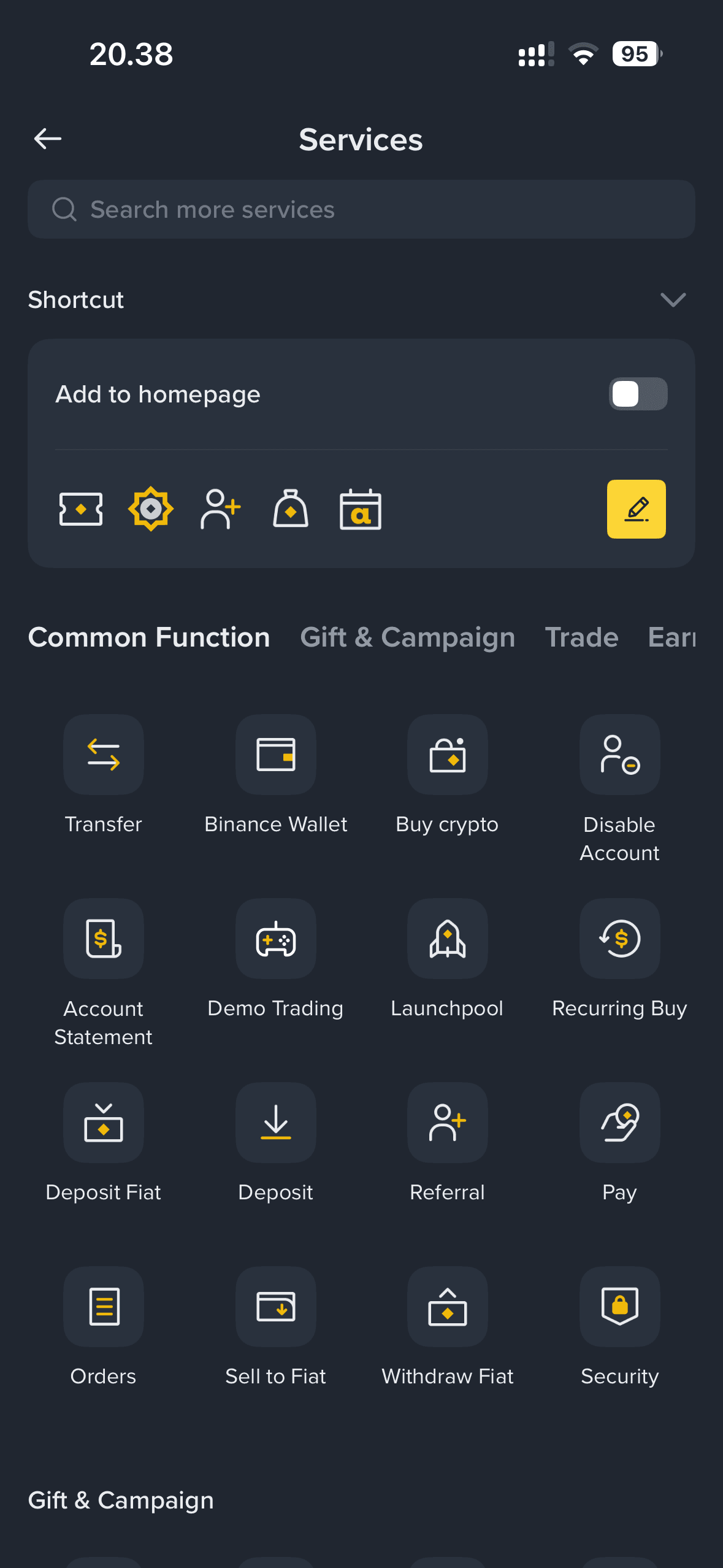The width and height of the screenshot is (723, 1568).
Task: Open Recurring Buy
Action: (x=619, y=939)
